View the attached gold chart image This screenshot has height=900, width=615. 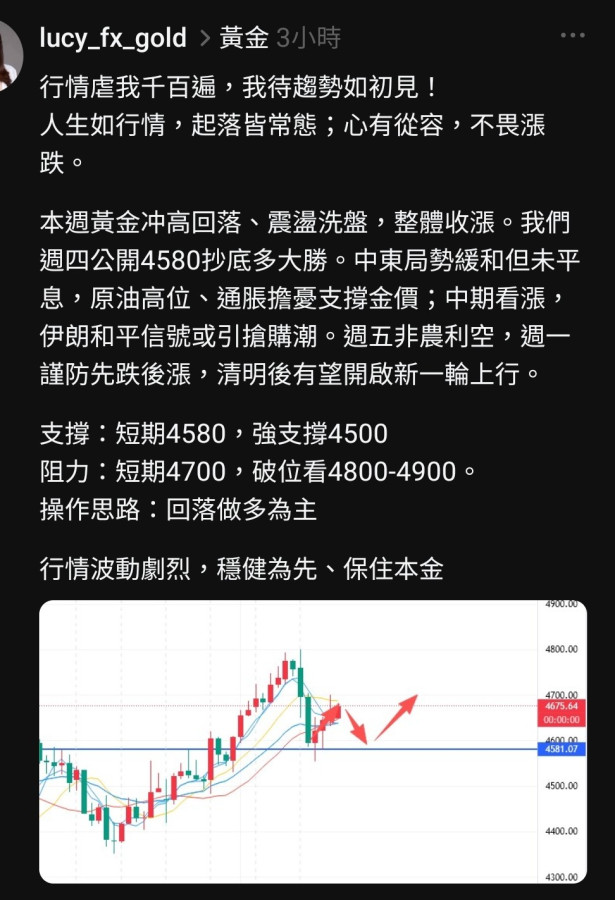coord(312,741)
